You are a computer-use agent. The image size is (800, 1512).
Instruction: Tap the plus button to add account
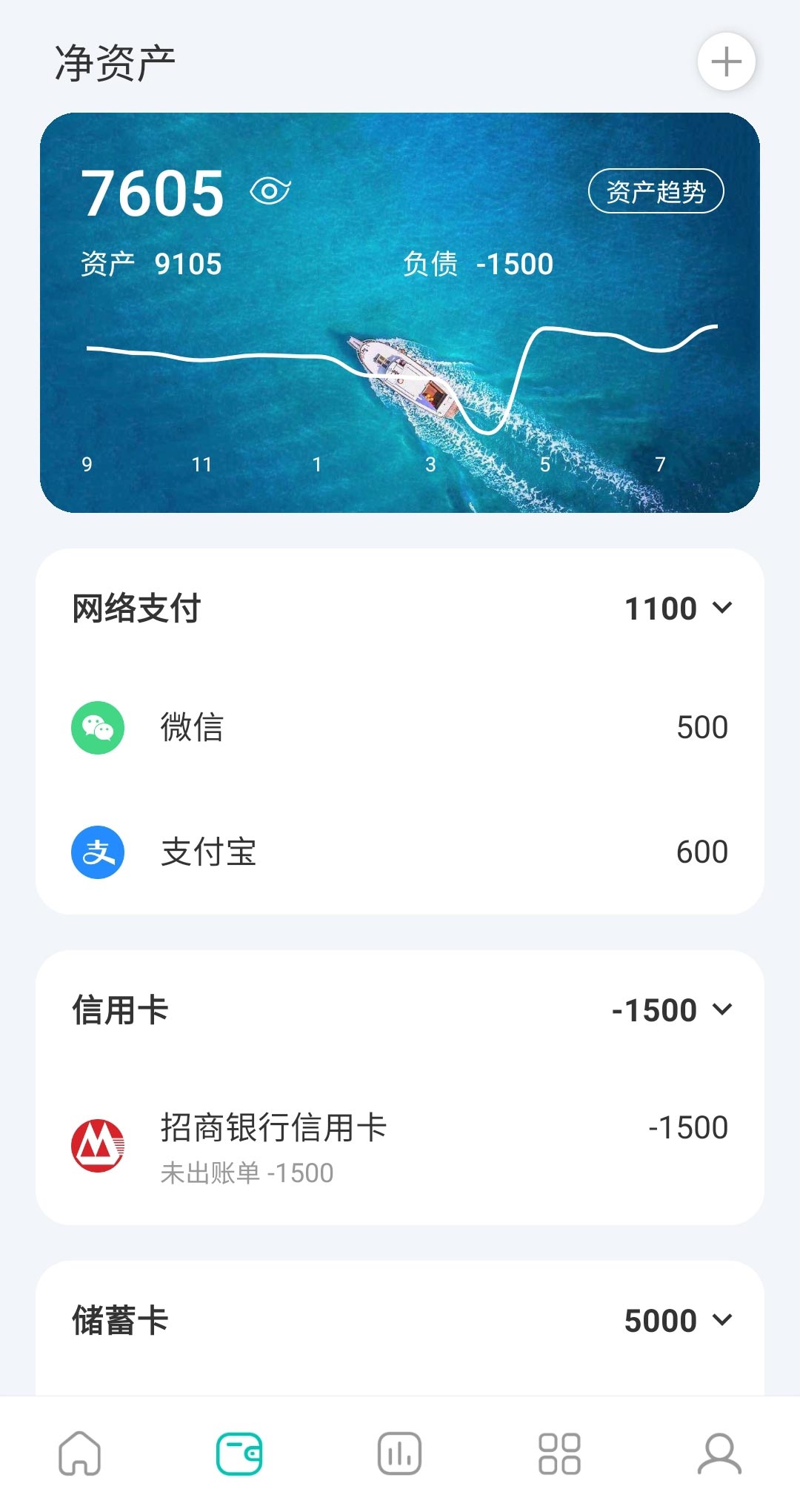tap(725, 62)
